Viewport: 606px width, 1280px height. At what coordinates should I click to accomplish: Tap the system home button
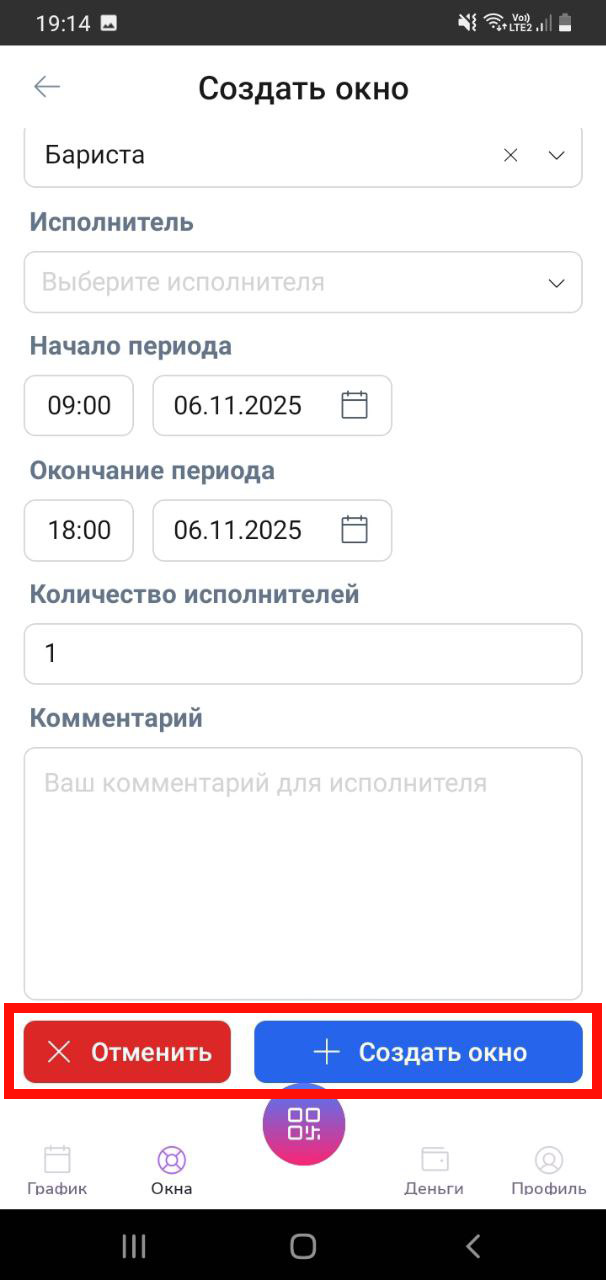(303, 1245)
